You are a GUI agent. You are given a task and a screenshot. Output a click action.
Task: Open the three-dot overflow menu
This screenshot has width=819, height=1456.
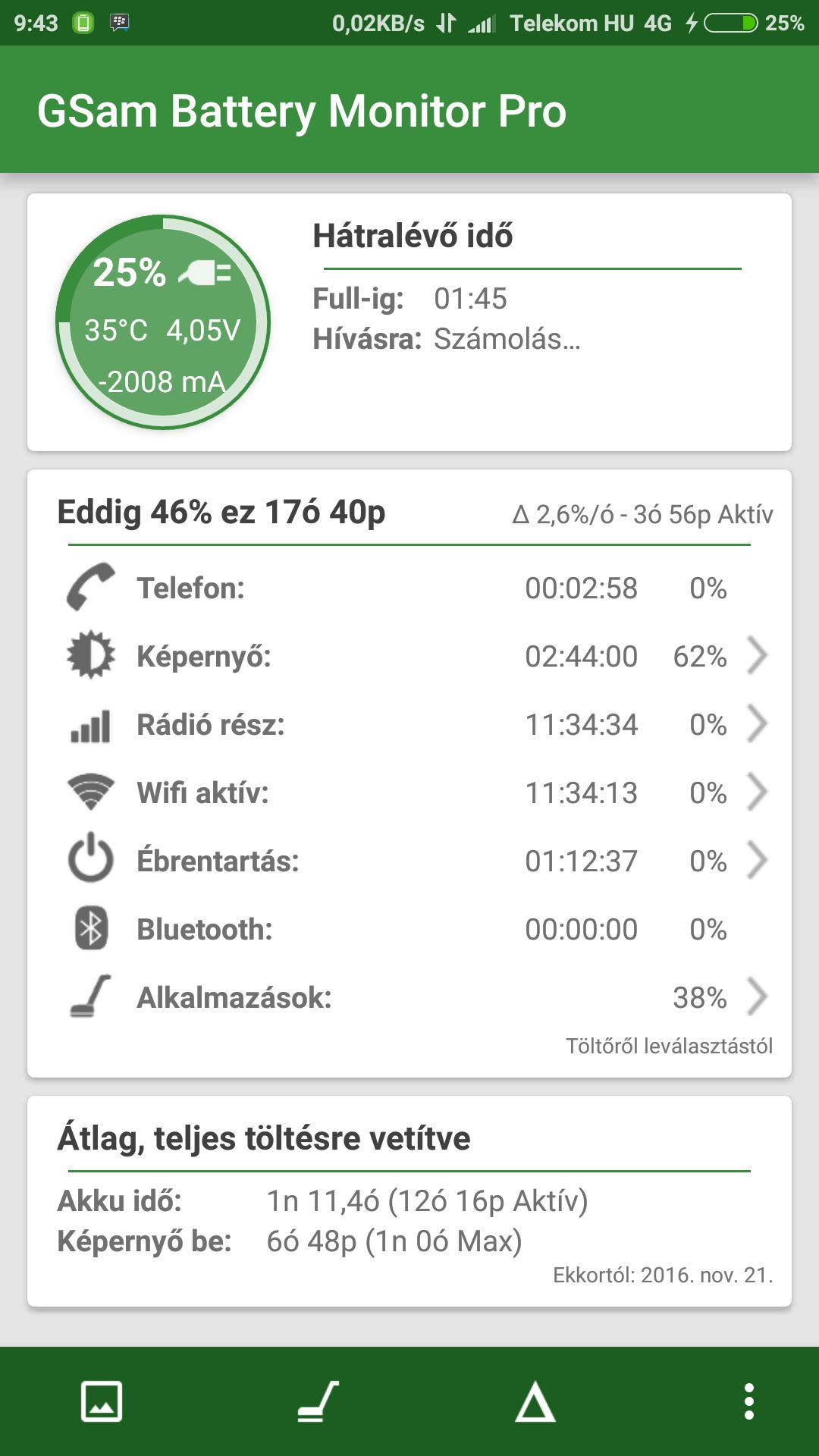749,1401
